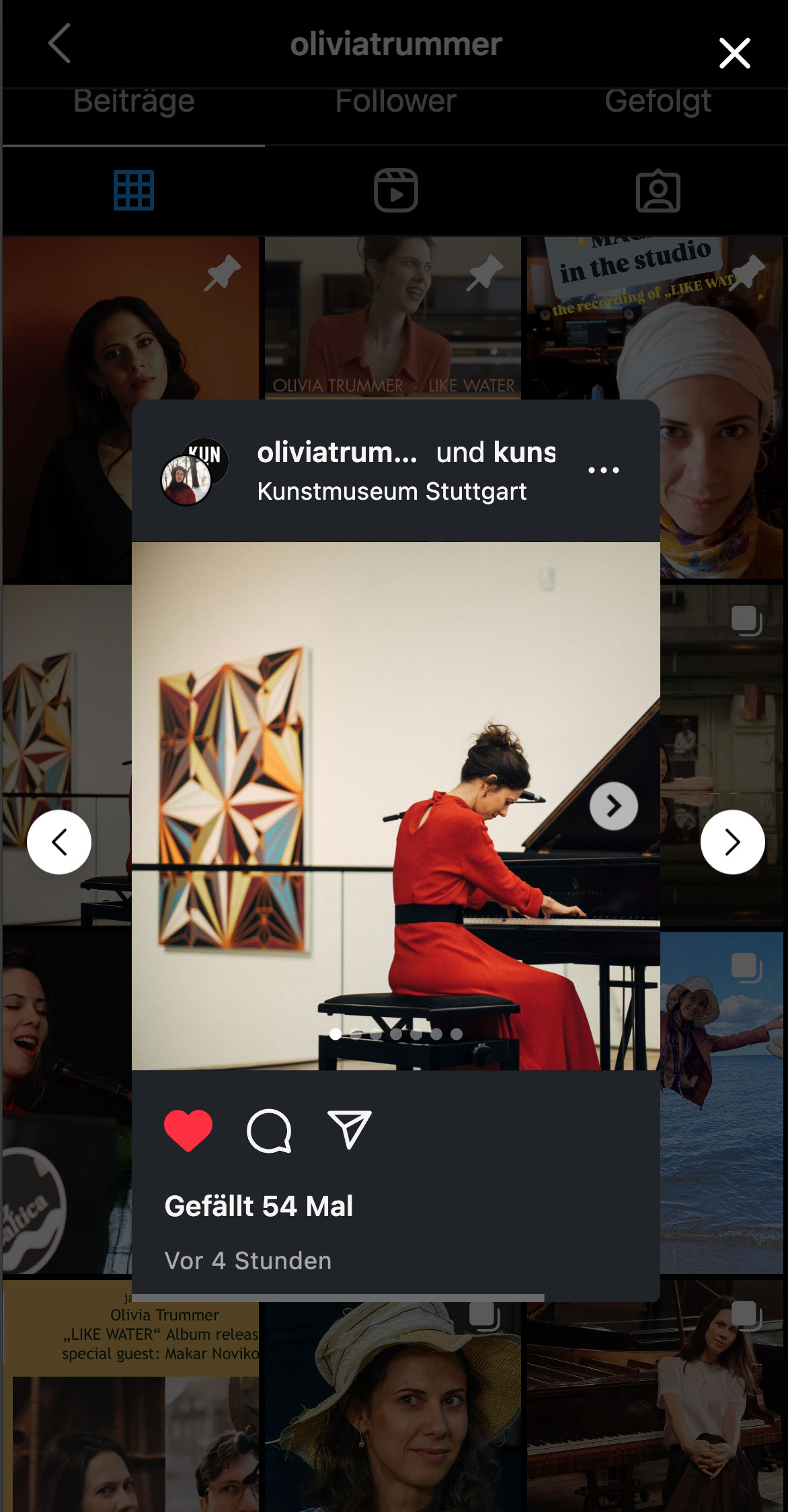Image resolution: width=788 pixels, height=1512 pixels.
Task: Open comments on the post
Action: coord(269,1131)
